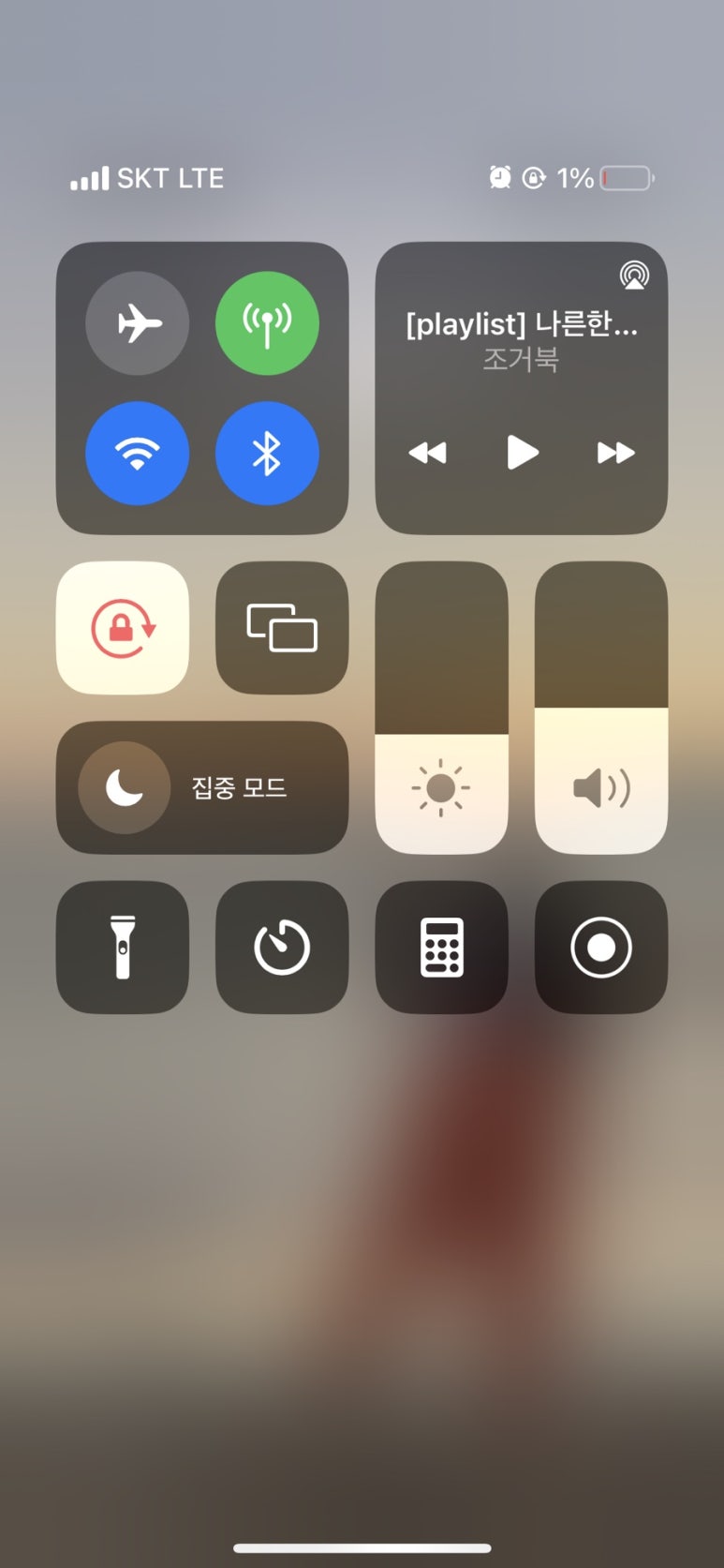Screen dimensions: 724x1568
Task: Turn off cellular data
Action: coord(267,323)
